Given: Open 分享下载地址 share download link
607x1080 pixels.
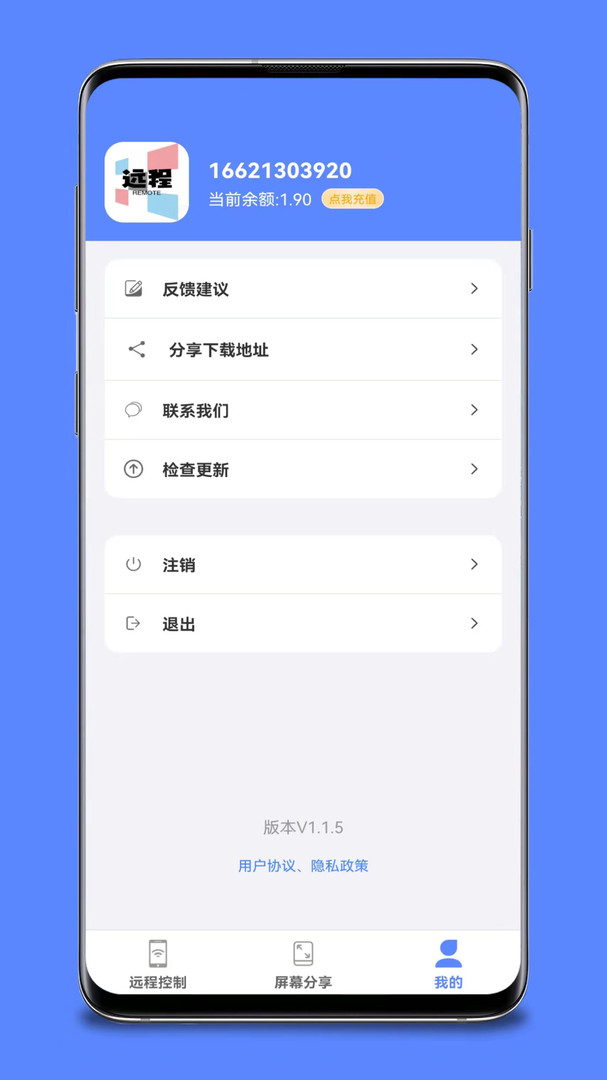Looking at the screenshot, I should (303, 350).
